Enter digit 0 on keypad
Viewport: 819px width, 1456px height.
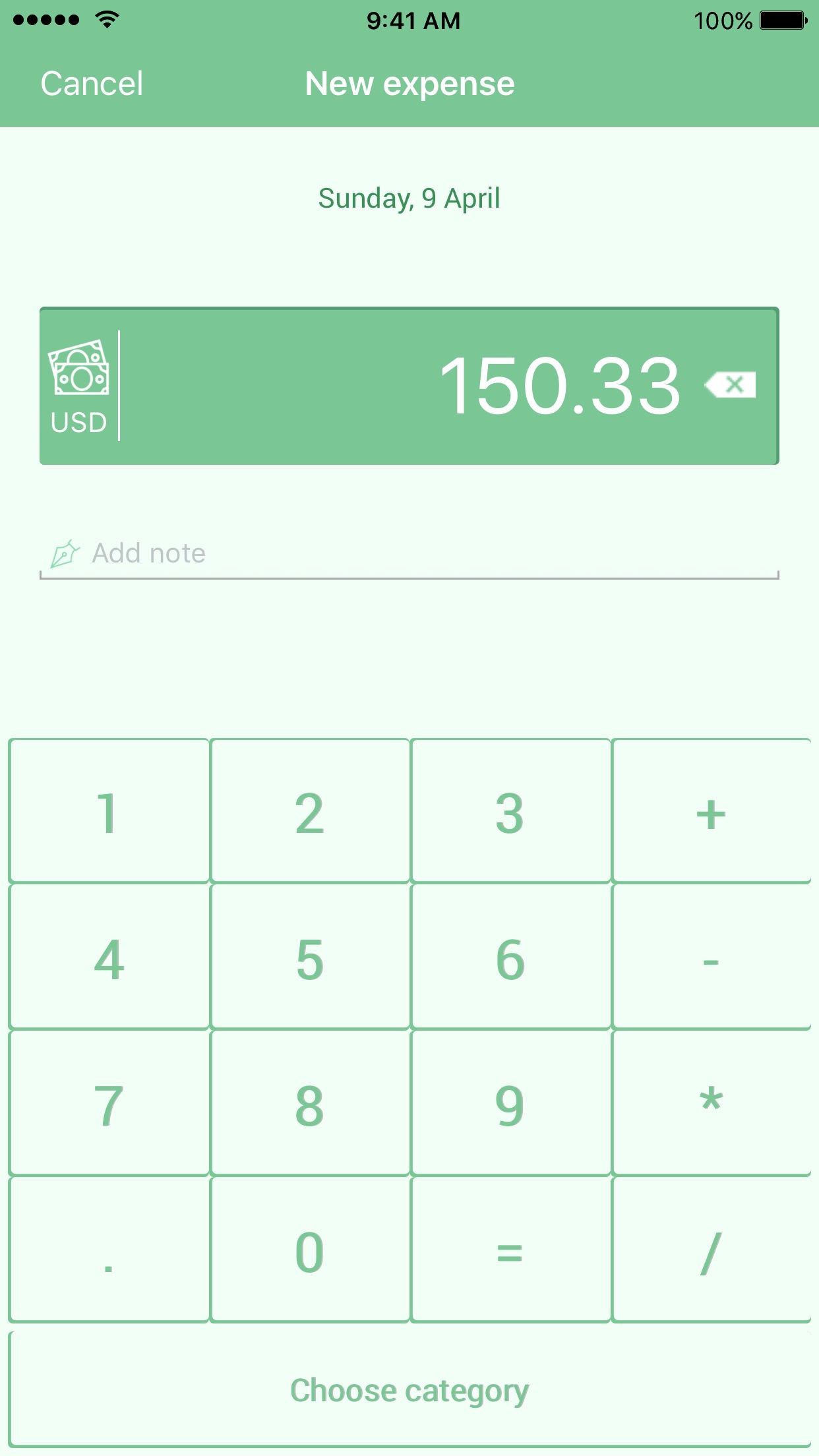tap(310, 1251)
